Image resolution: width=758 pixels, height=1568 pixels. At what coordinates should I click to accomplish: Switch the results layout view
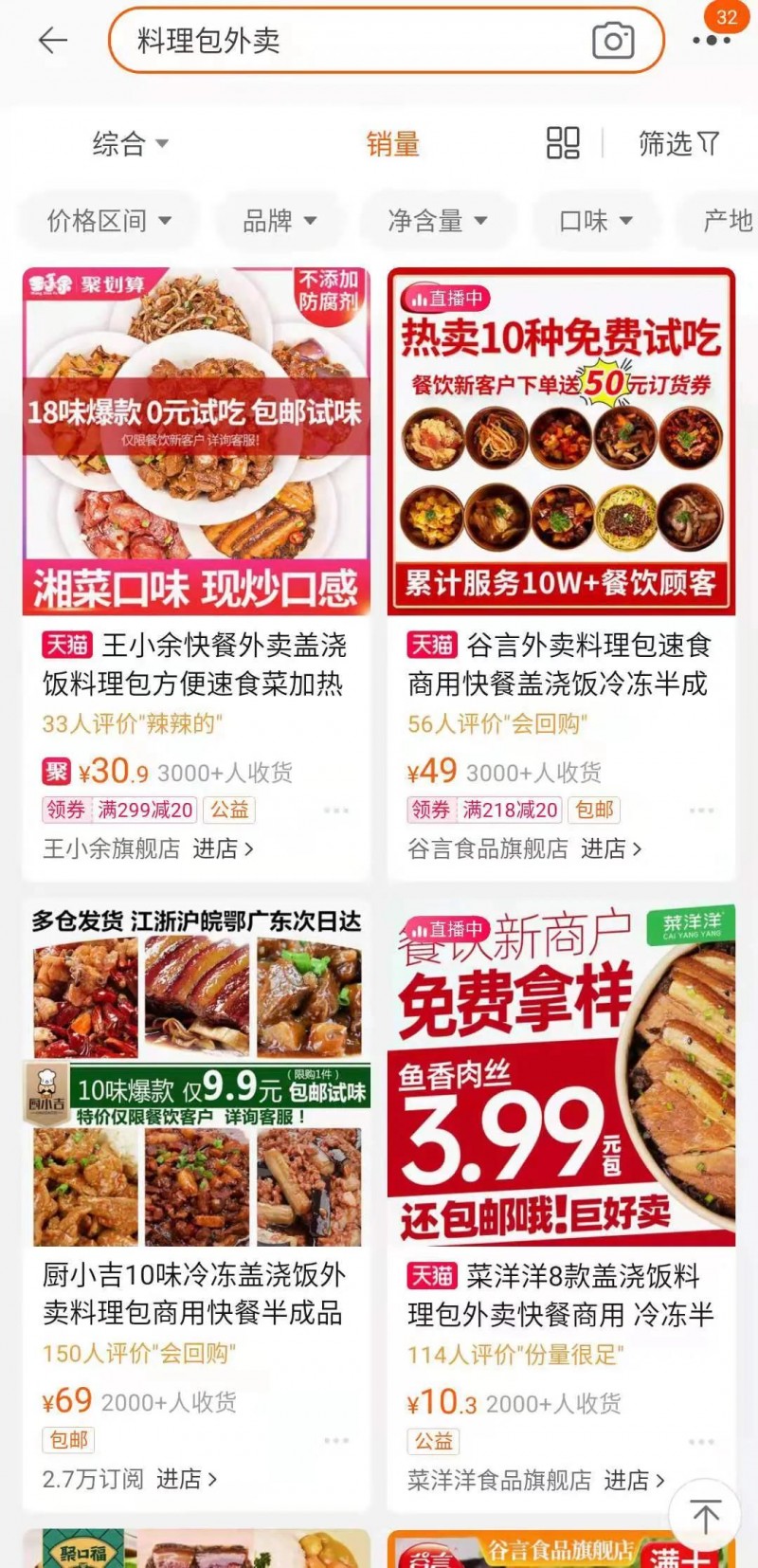pos(563,143)
